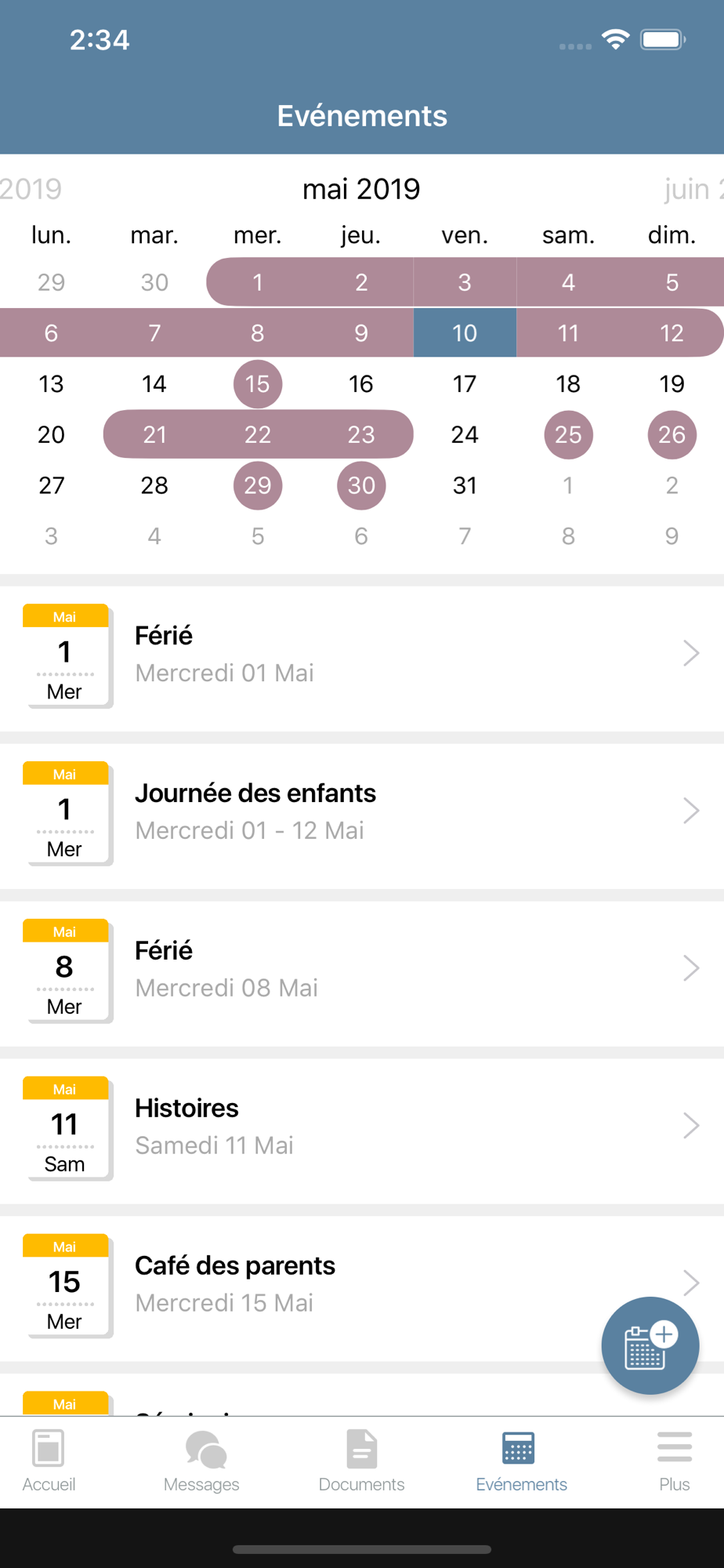Open the Journée des enfants event
This screenshot has height=1568, width=724.
(x=362, y=812)
